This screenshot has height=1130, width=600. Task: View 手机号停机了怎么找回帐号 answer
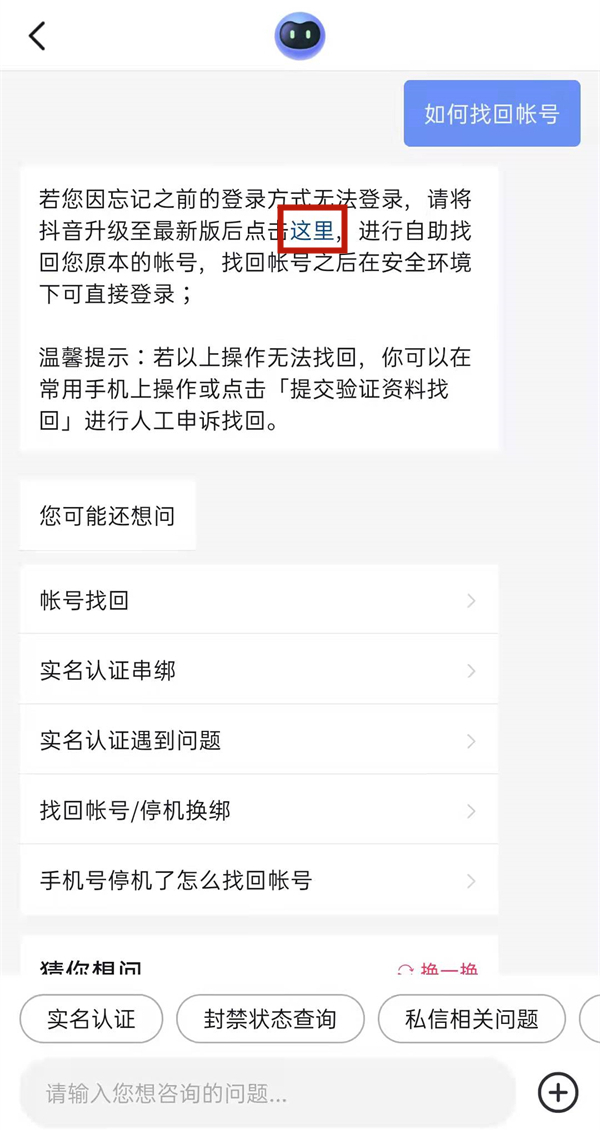coord(258,881)
